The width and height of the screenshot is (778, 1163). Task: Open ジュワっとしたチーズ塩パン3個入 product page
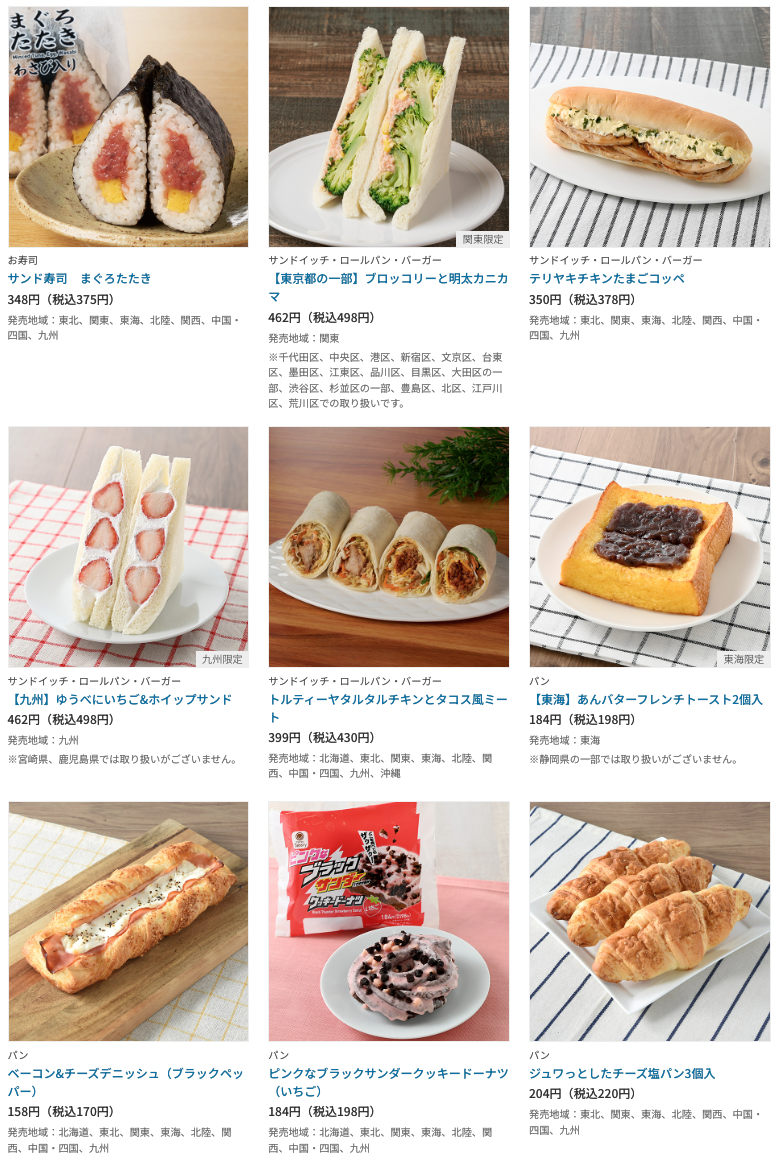(x=622, y=1073)
